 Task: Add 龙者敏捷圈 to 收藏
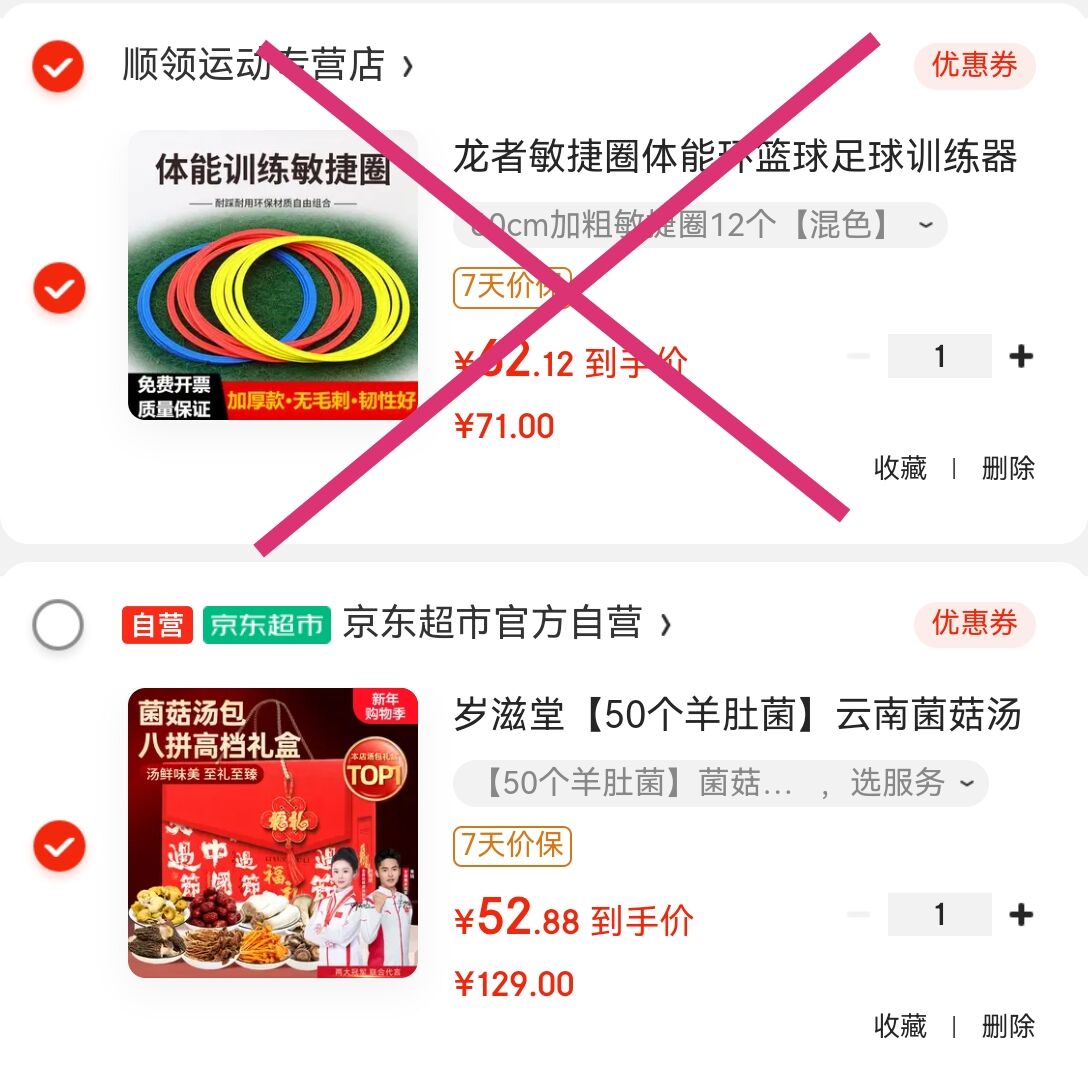click(x=900, y=468)
